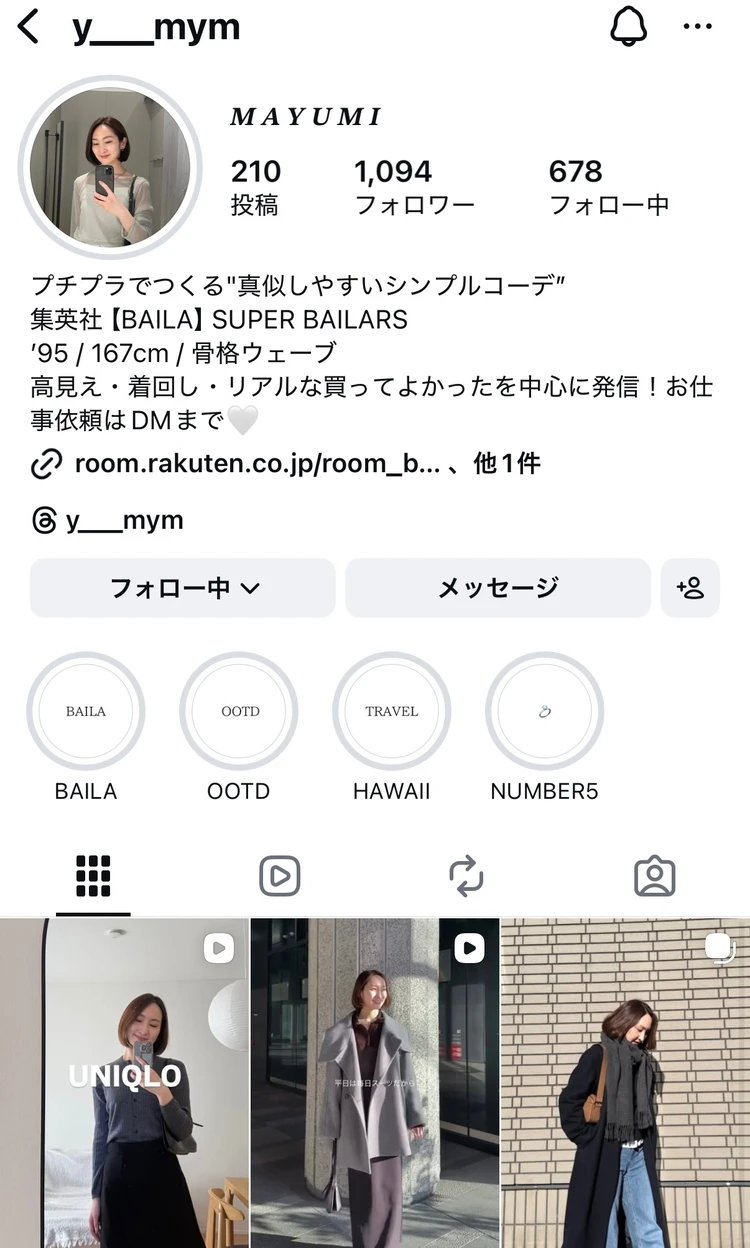Select the grid posts tab

coord(93,874)
